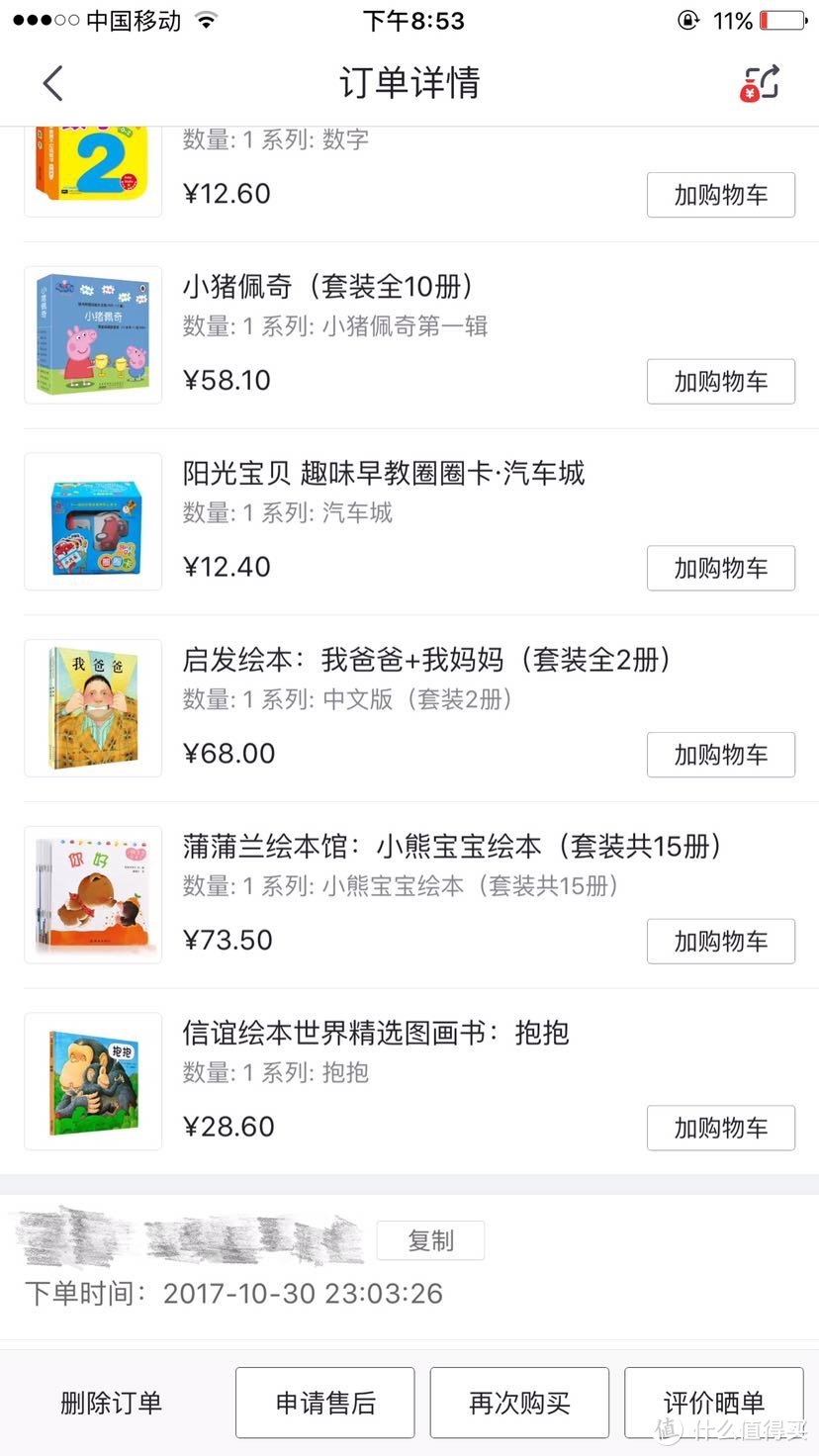
Task: Add 小猪佩奇 set to cart
Action: (x=720, y=382)
